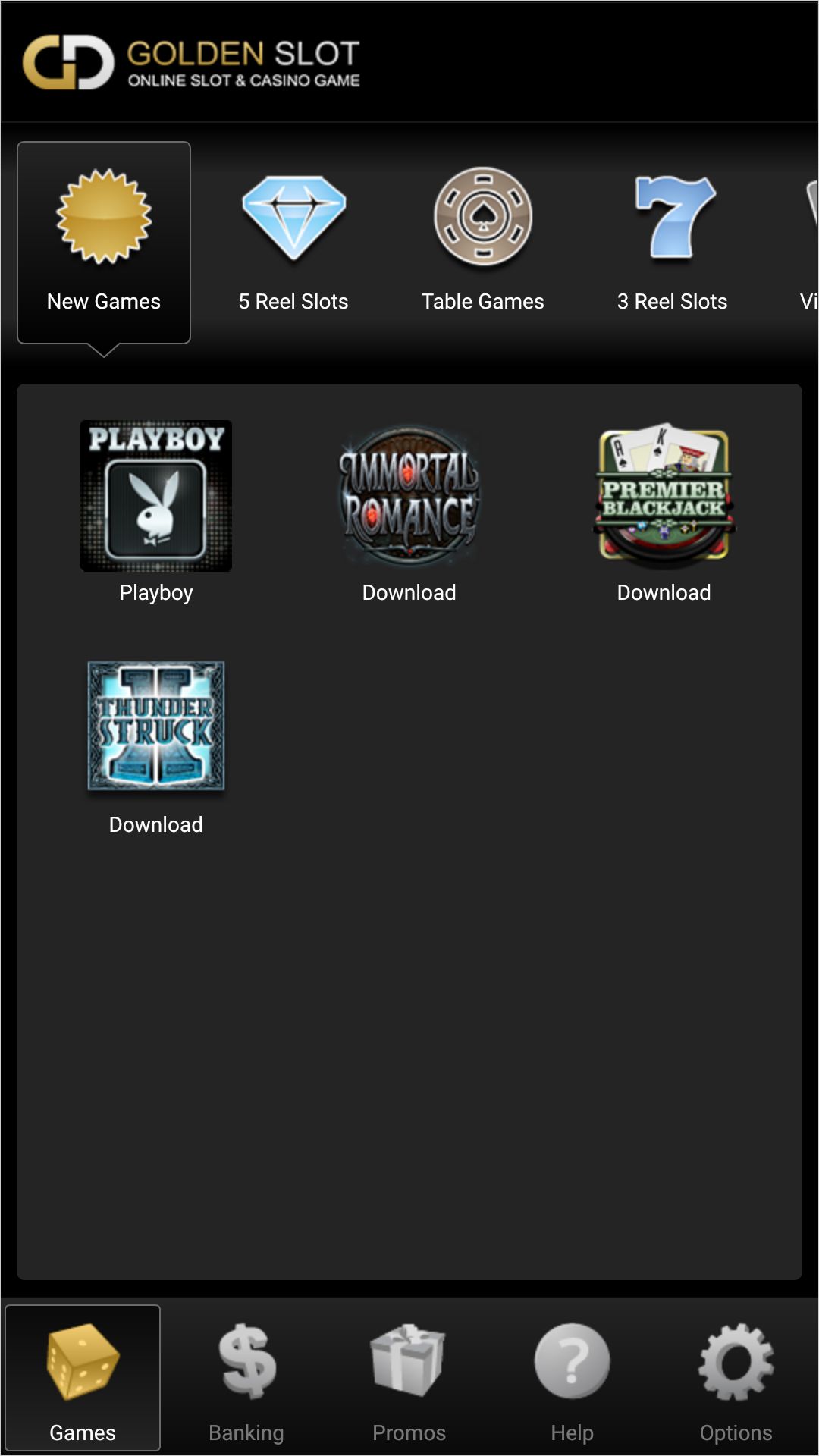Open the Games tab

(83, 1378)
